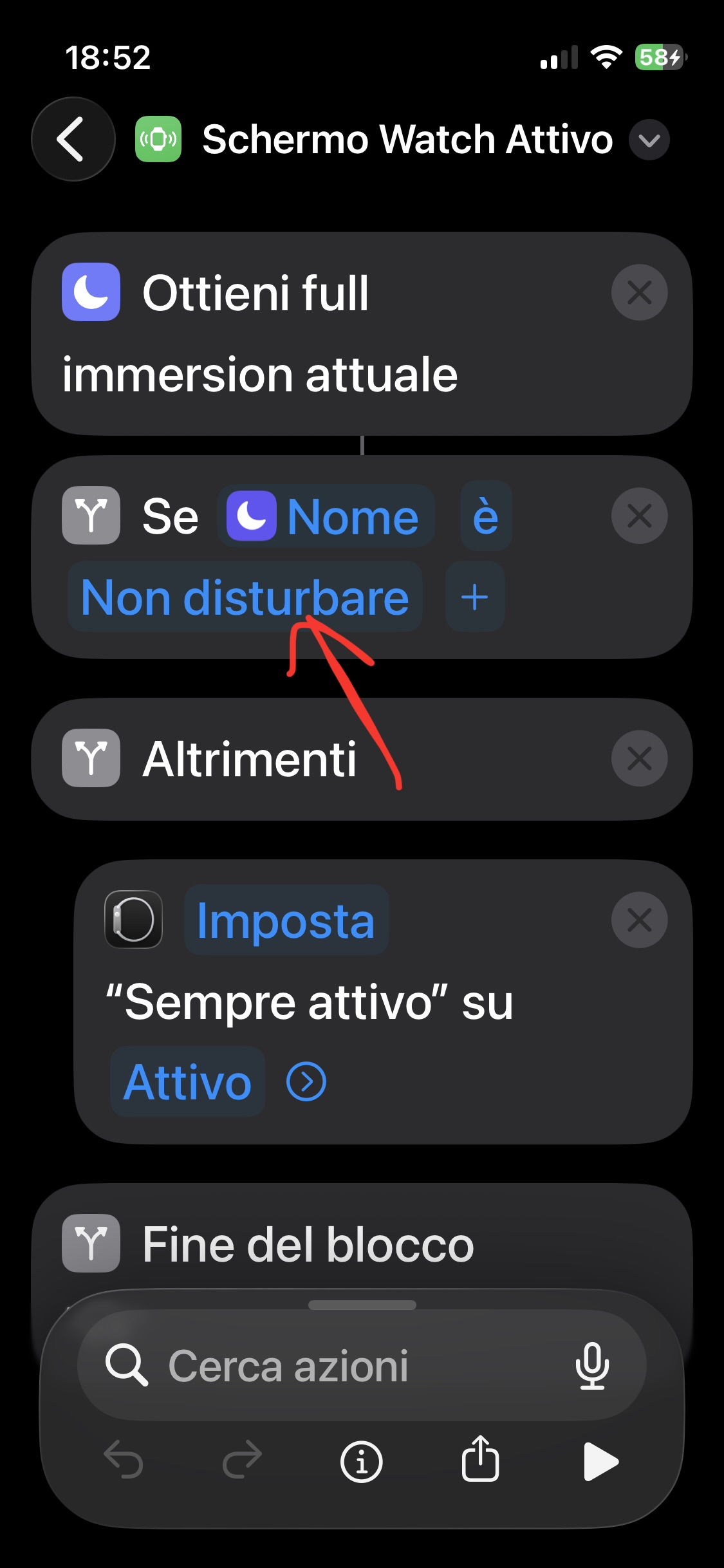
Task: Open the shortcut info details
Action: coord(361,1462)
